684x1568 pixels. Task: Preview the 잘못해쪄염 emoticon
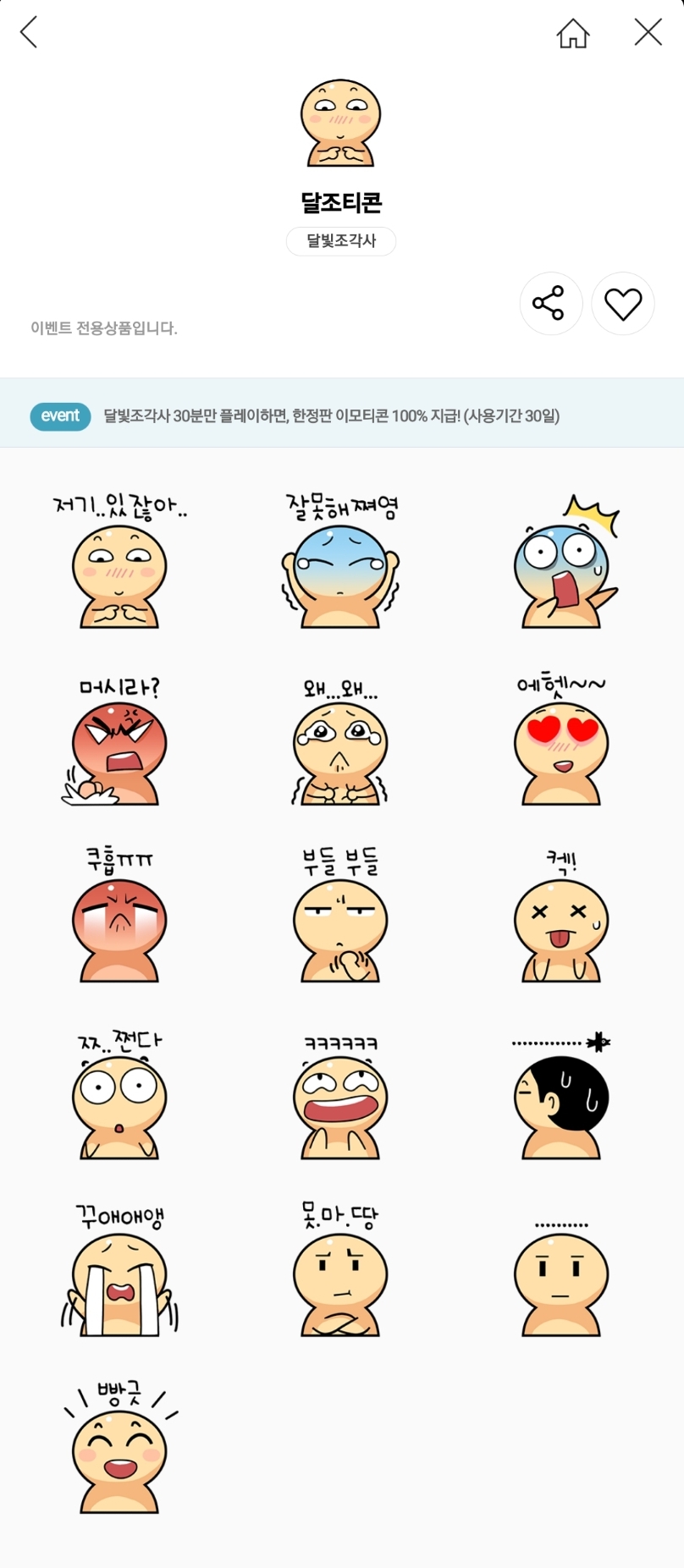340,561
